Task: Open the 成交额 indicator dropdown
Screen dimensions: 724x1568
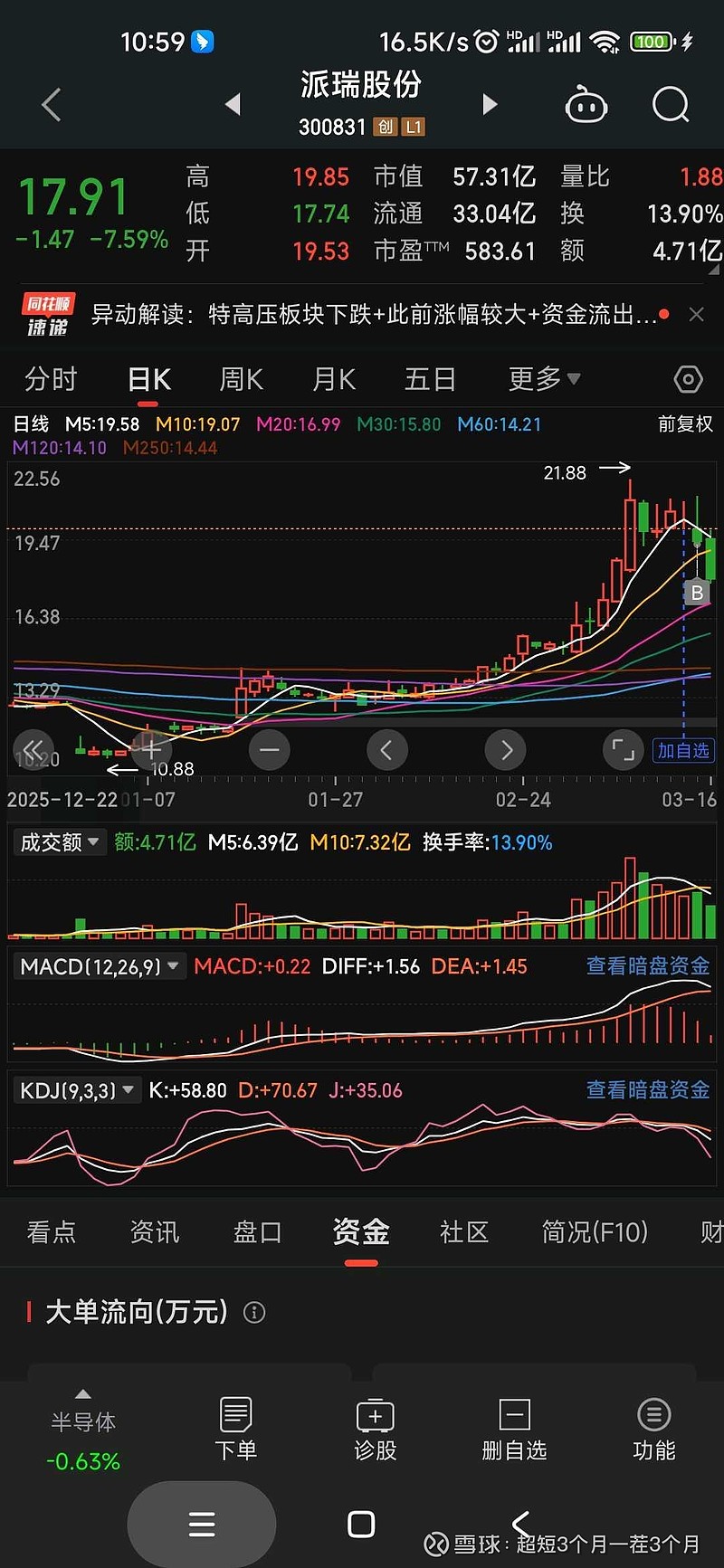Action: [60, 842]
